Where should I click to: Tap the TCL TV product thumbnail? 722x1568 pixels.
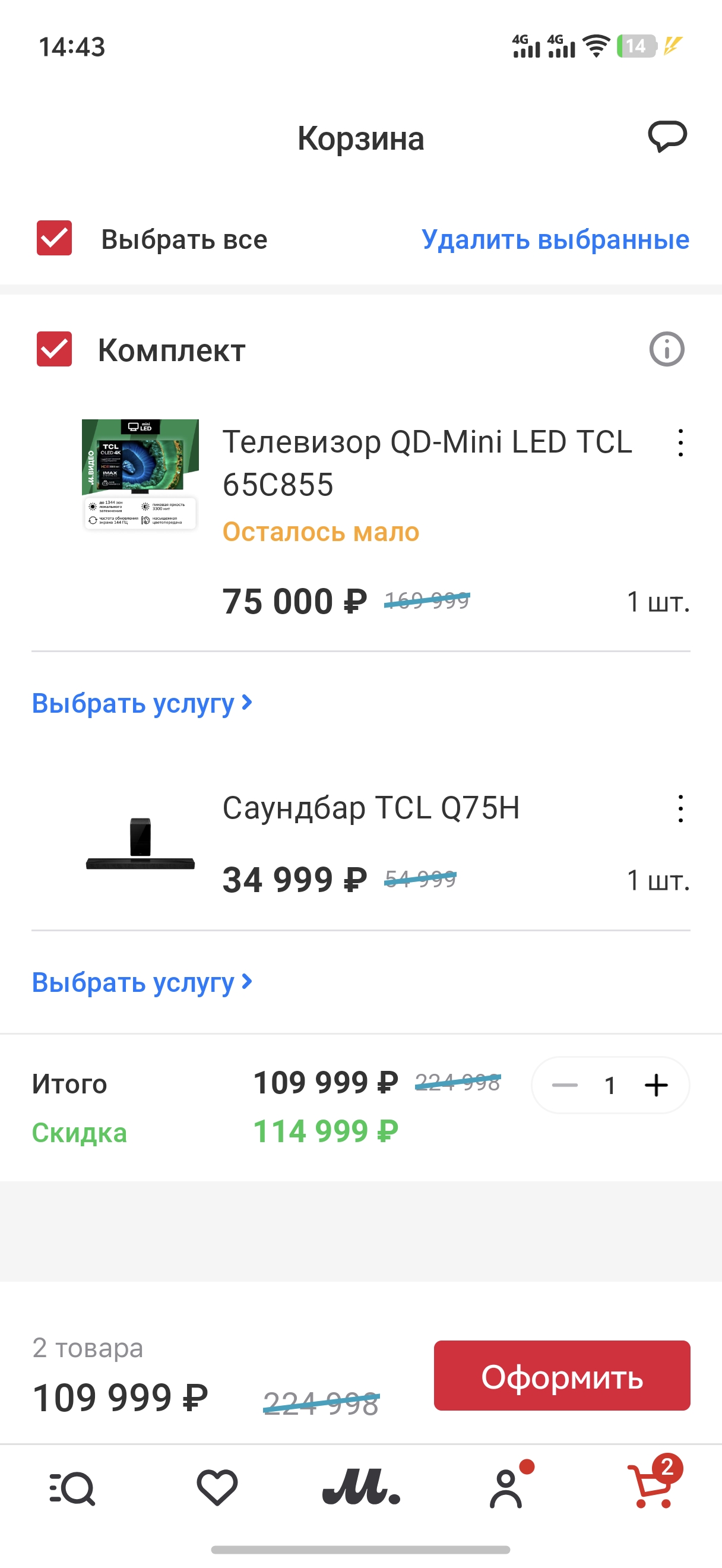(141, 475)
